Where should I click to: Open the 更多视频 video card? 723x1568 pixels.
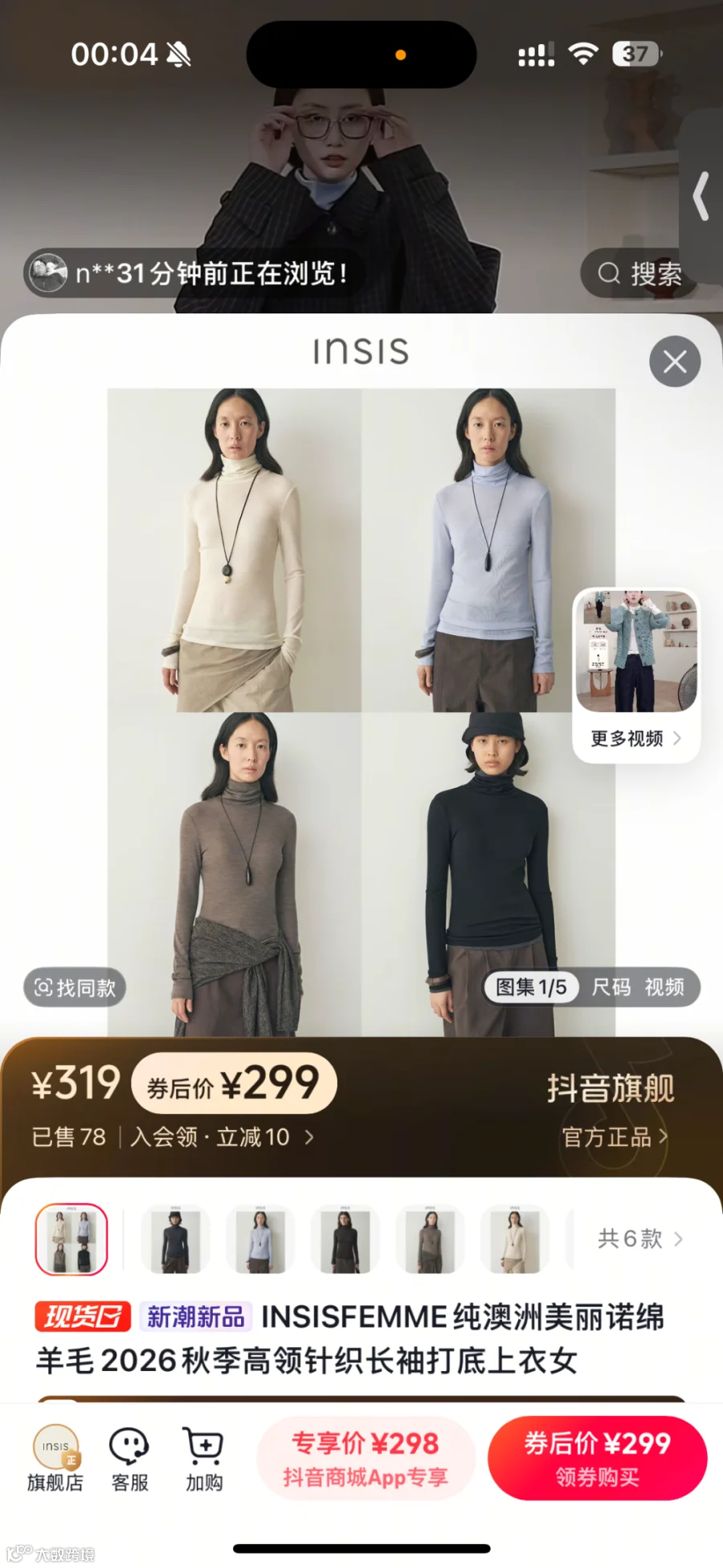tap(636, 676)
